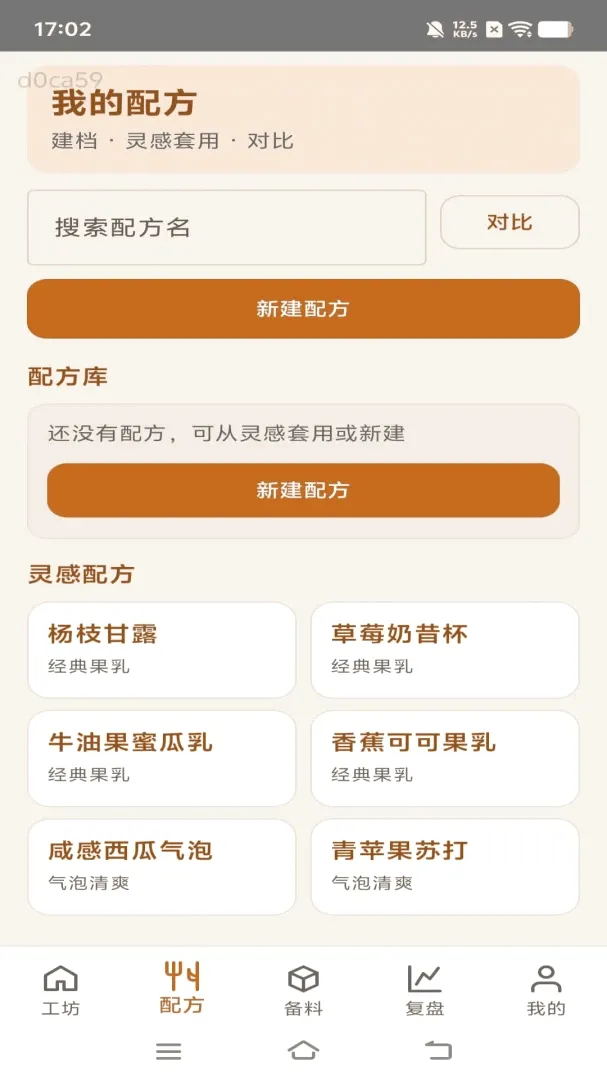Go to the 备料 tab
This screenshot has height=1080, width=607.
tap(303, 990)
